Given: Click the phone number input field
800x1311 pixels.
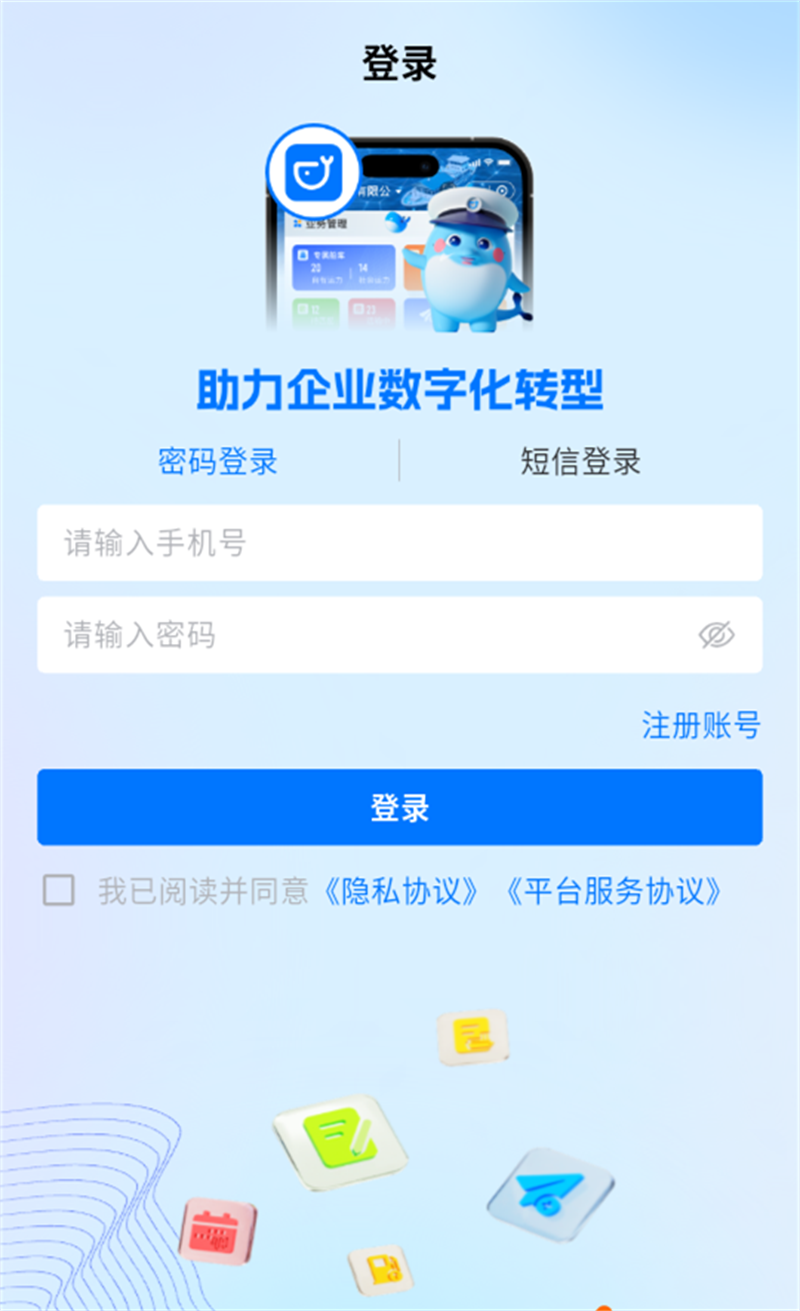Looking at the screenshot, I should point(400,543).
